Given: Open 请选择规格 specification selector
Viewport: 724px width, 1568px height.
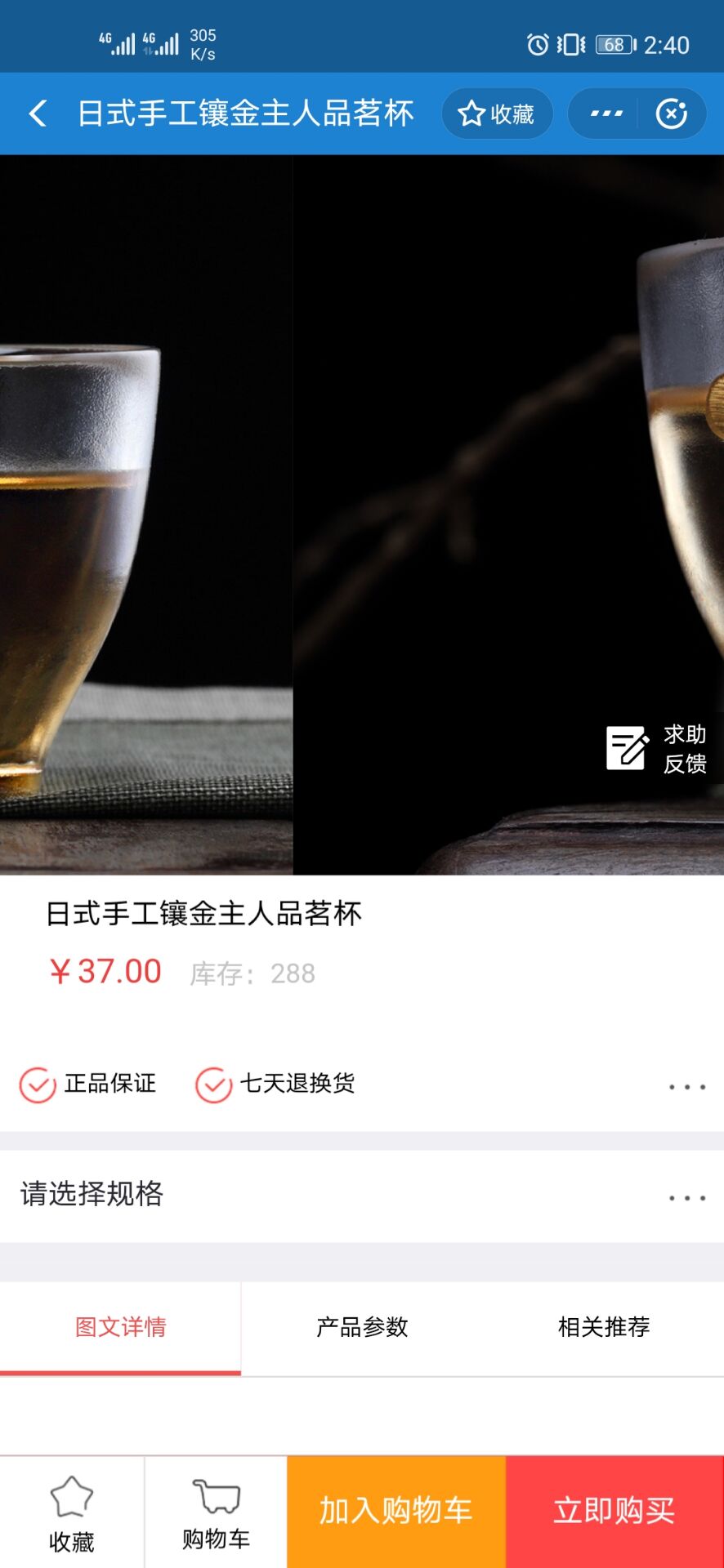Looking at the screenshot, I should tap(361, 1196).
